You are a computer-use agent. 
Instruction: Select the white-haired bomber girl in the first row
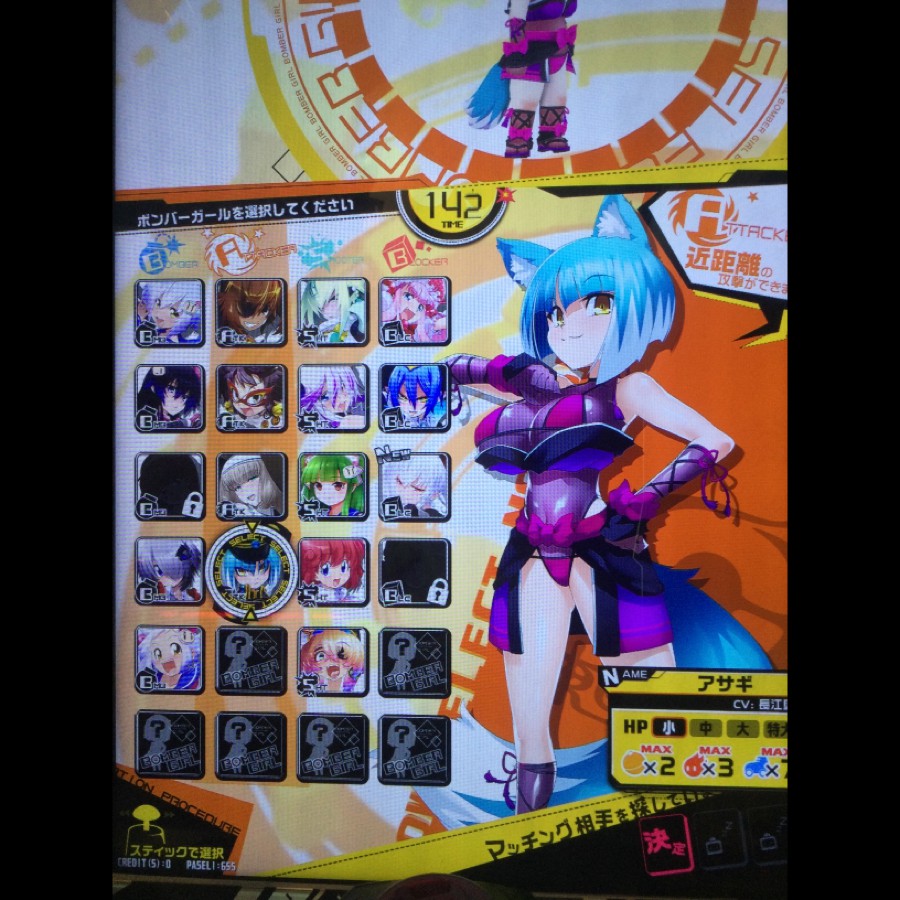pos(170,312)
